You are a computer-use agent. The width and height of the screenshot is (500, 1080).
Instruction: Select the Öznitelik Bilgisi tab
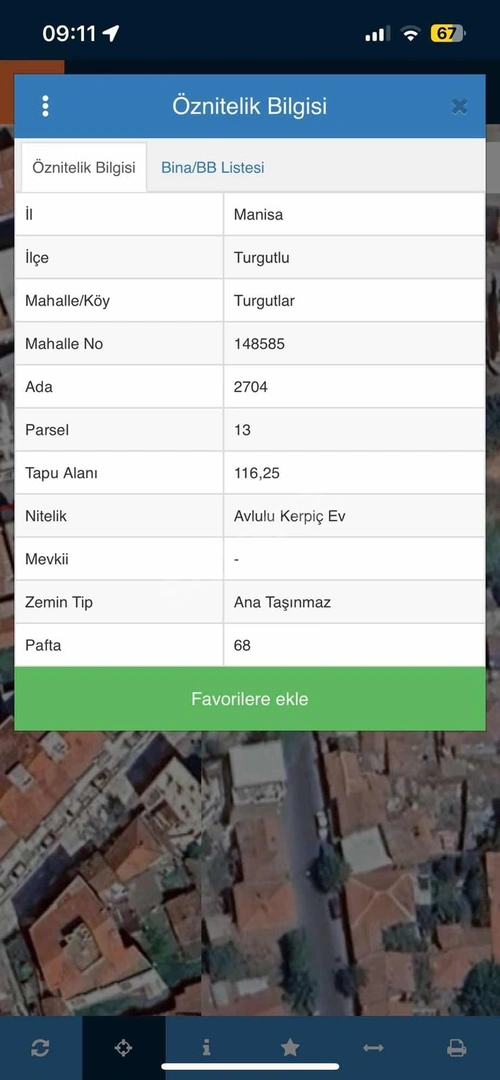pyautogui.click(x=84, y=167)
